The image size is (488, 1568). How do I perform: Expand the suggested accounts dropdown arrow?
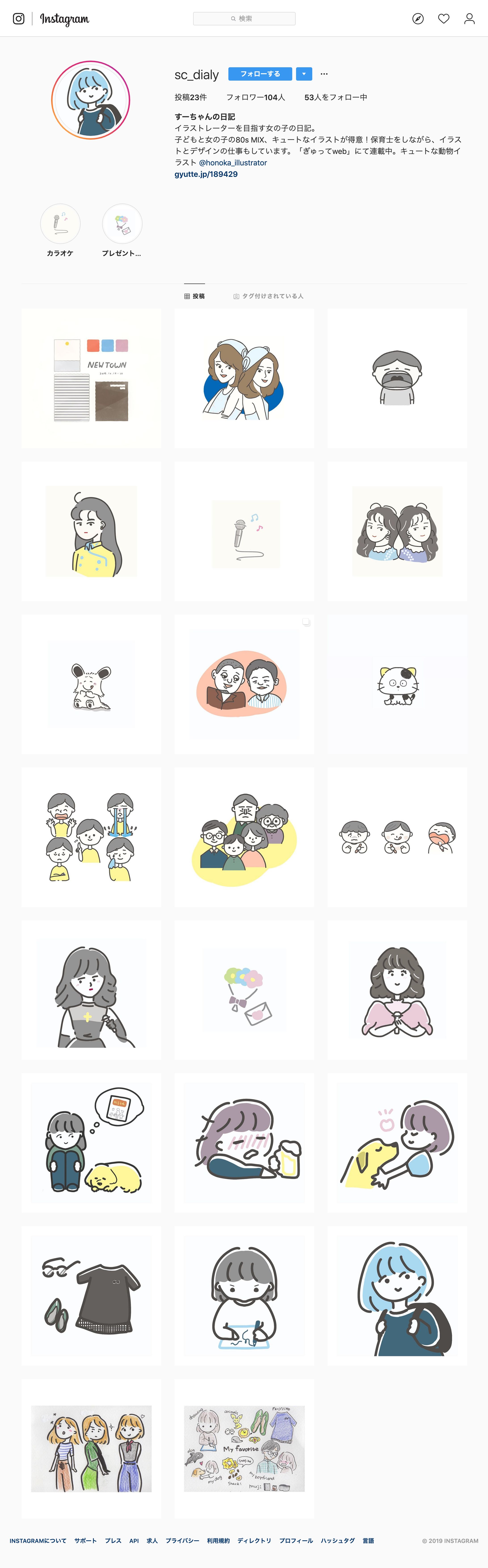click(x=304, y=74)
